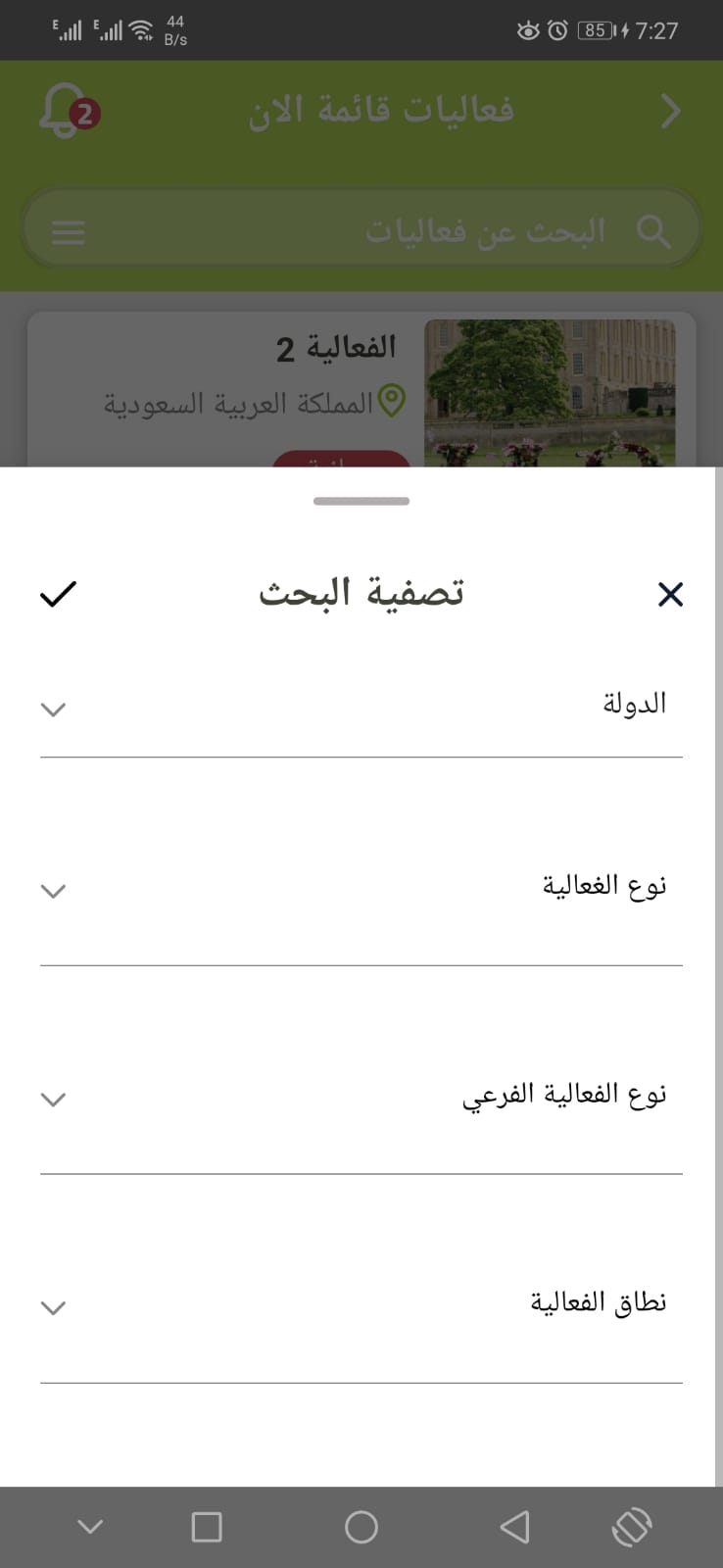The width and height of the screenshot is (723, 1568).
Task: Tap the drag handle of the filter sheet
Action: [361, 500]
